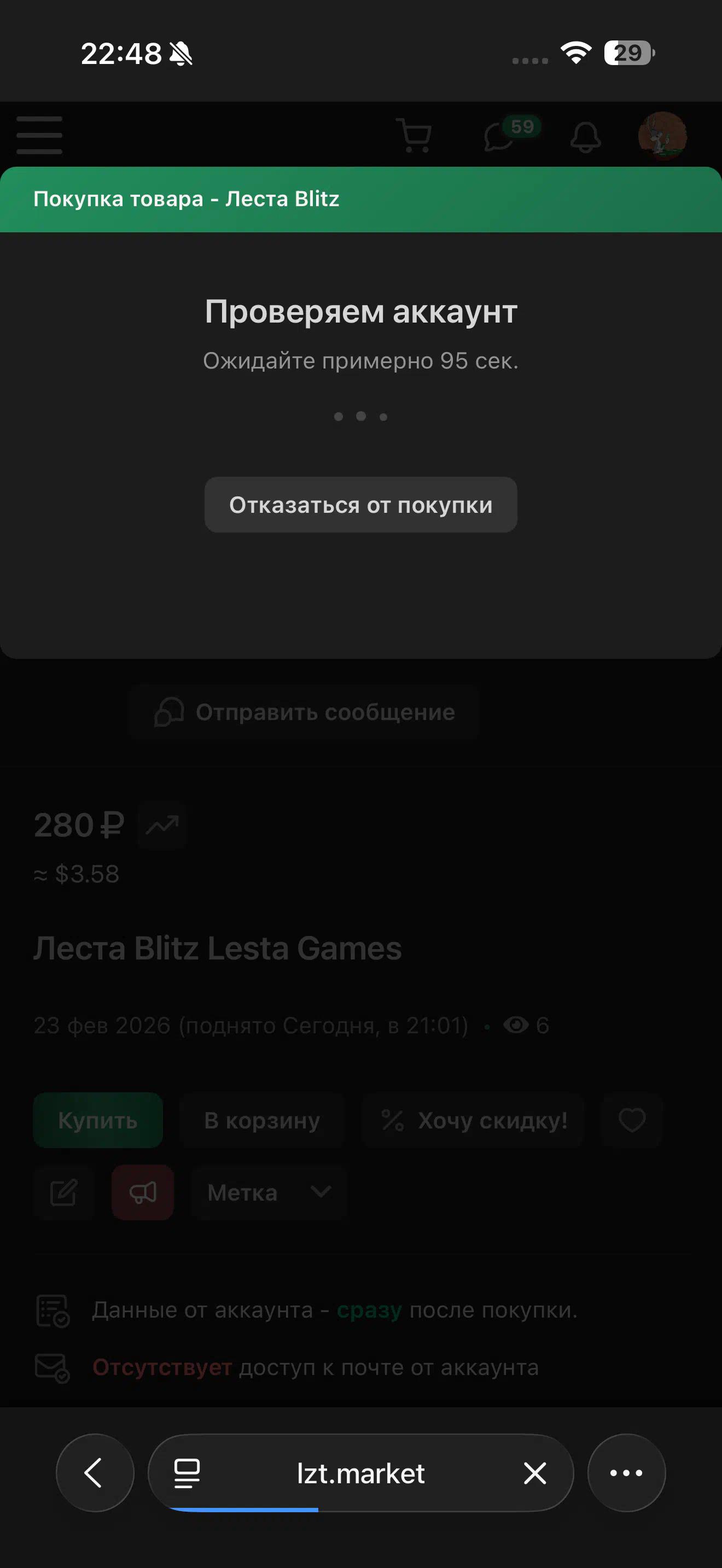Expand the Метка dropdown
The image size is (722, 1568).
(x=269, y=1192)
